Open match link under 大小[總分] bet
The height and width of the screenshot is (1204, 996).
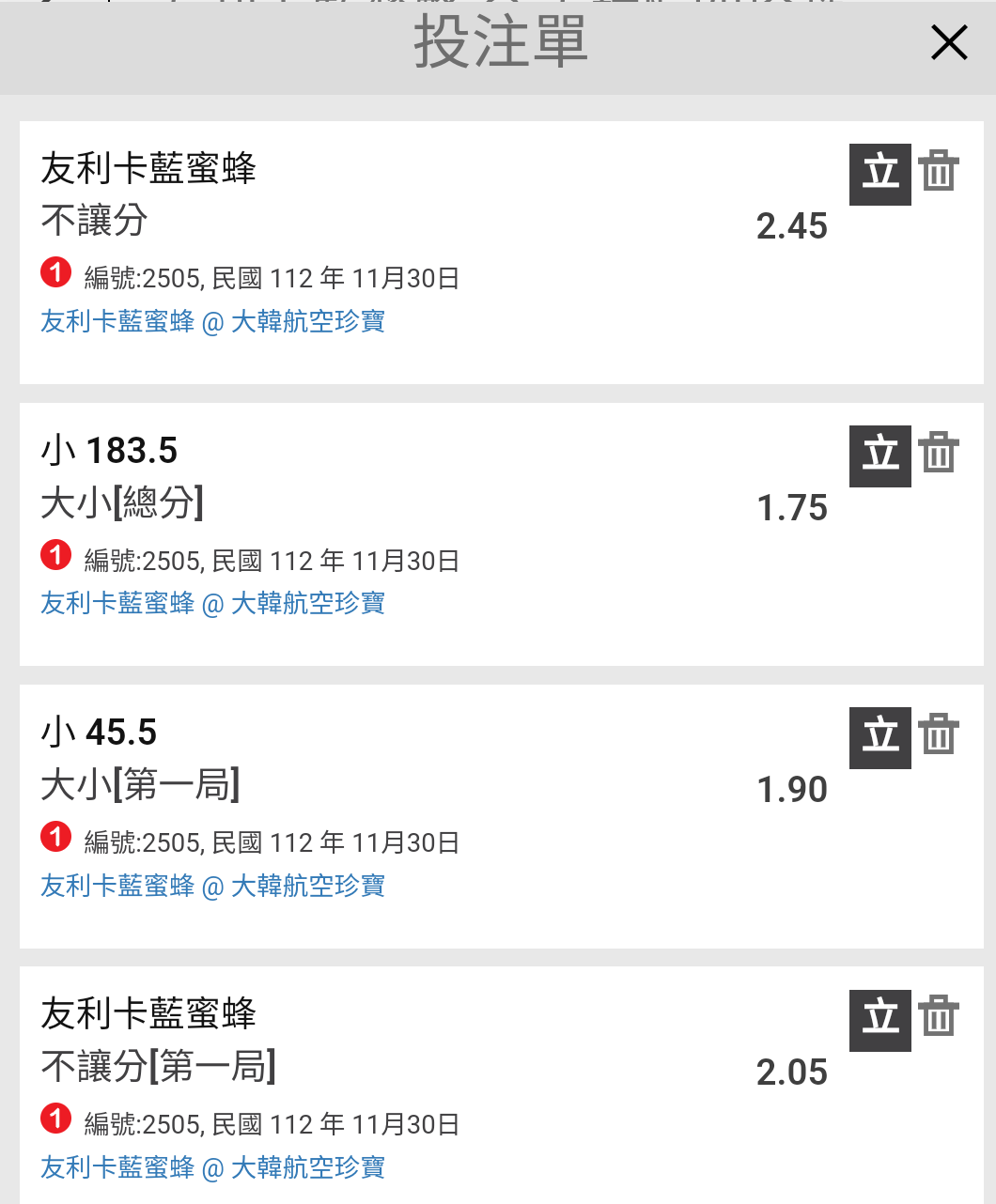coord(213,604)
